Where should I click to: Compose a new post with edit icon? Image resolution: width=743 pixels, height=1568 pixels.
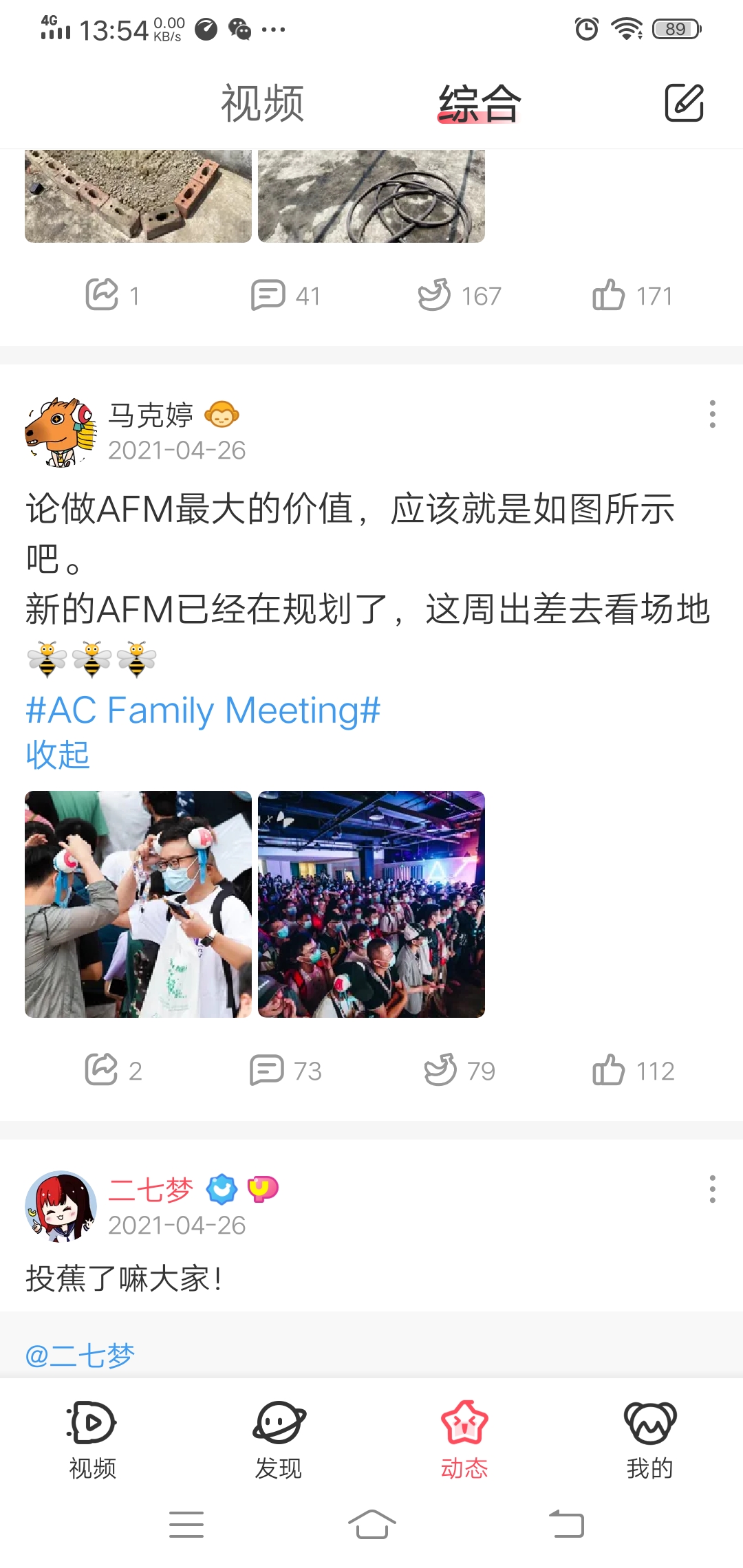683,103
